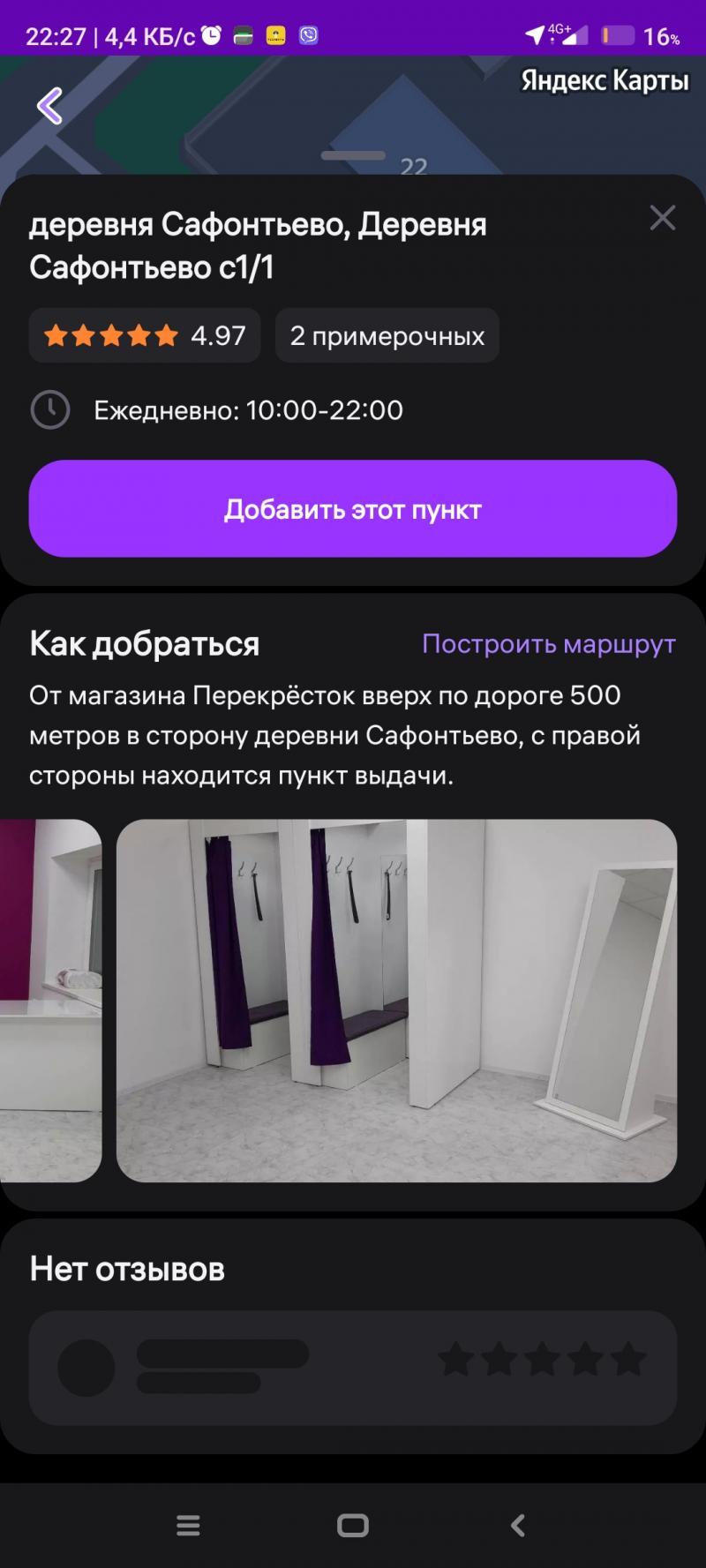Open the 4.97 rating chip
This screenshot has width=706, height=1568.
tap(145, 335)
